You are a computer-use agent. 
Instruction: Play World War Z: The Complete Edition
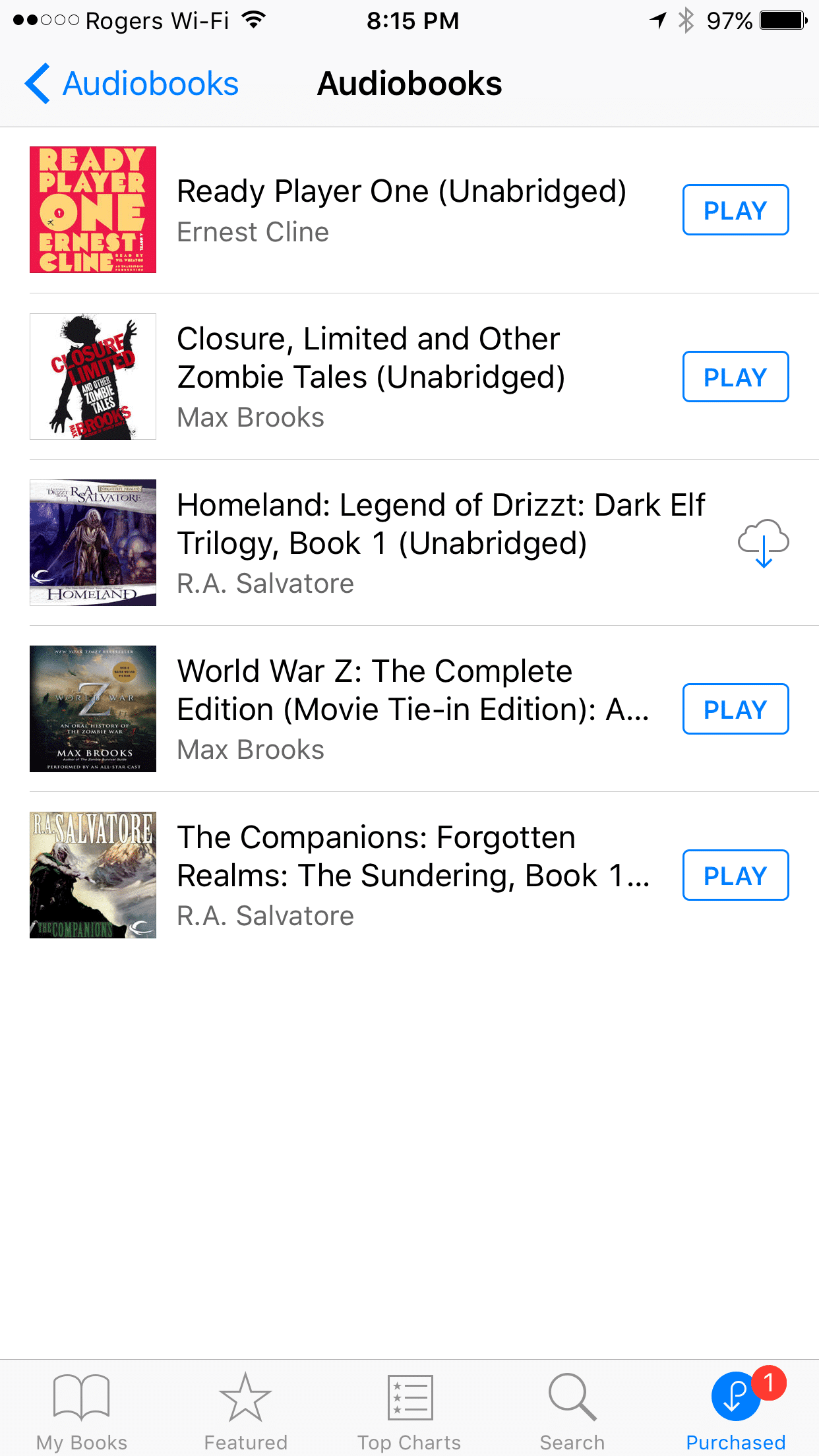coord(735,709)
